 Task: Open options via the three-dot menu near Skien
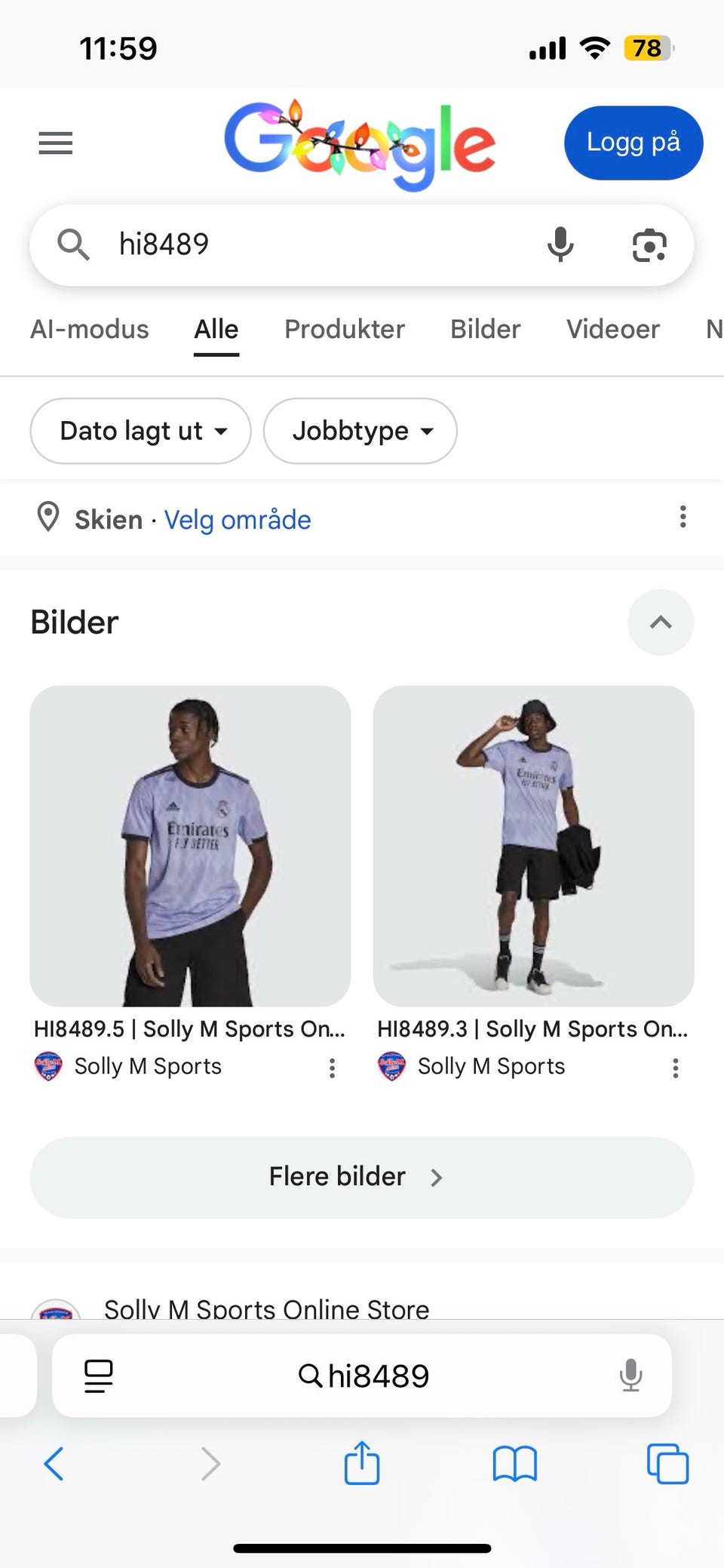click(683, 517)
